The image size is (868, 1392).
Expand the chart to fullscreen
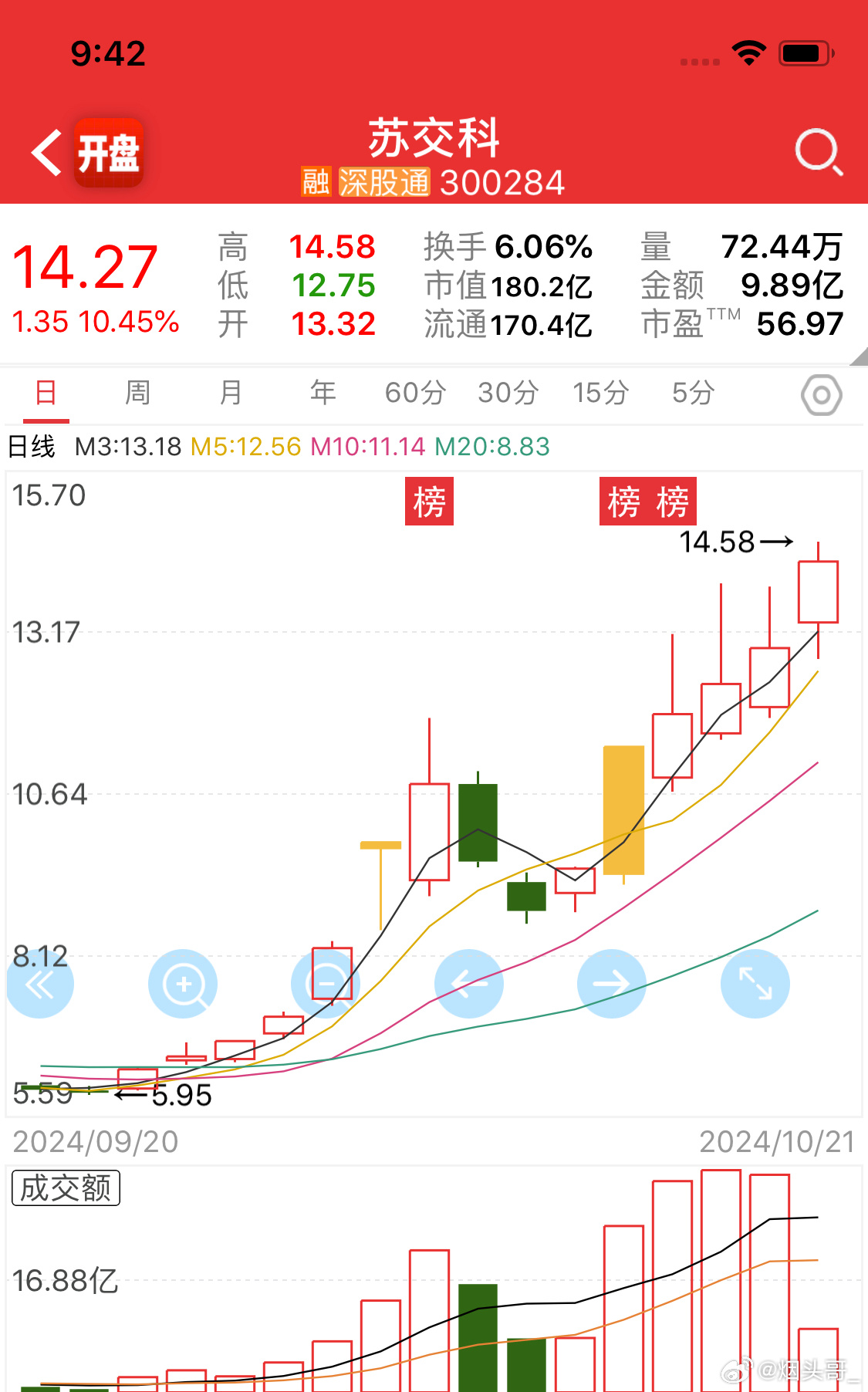(755, 984)
